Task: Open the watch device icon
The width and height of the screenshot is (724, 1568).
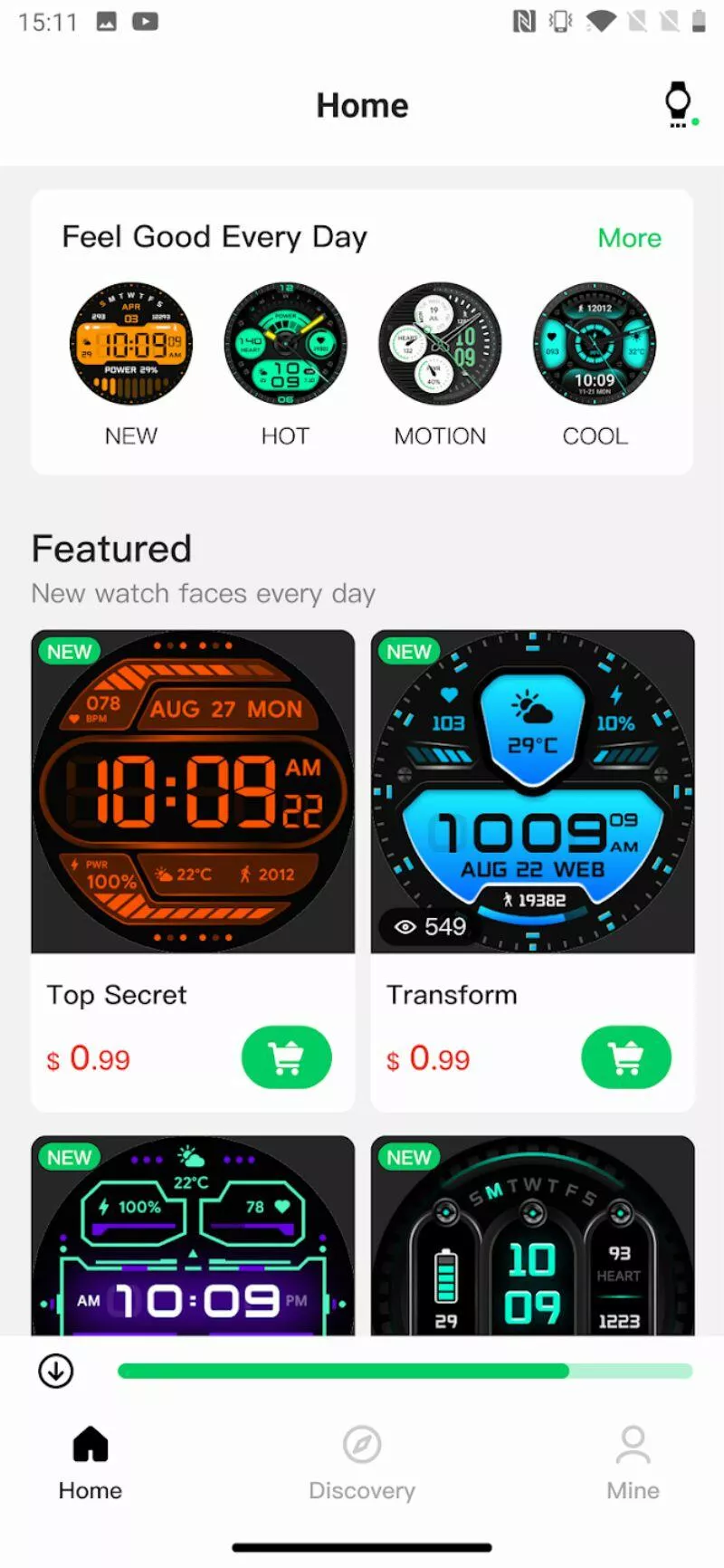Action: pos(680,105)
